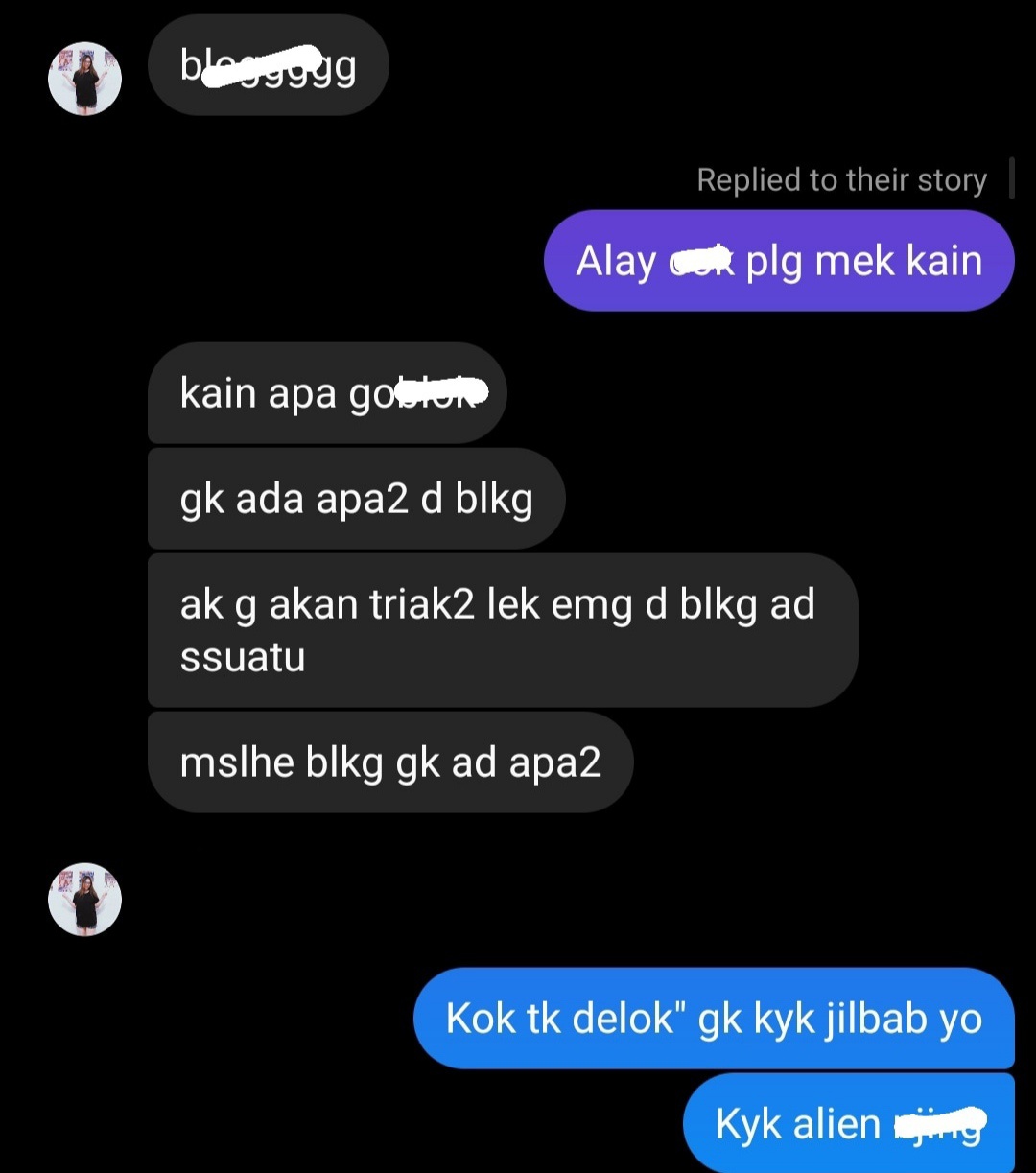This screenshot has width=1036, height=1173.
Task: Select the dark message group containing 'ssuatu'
Action: pyautogui.click(x=501, y=630)
